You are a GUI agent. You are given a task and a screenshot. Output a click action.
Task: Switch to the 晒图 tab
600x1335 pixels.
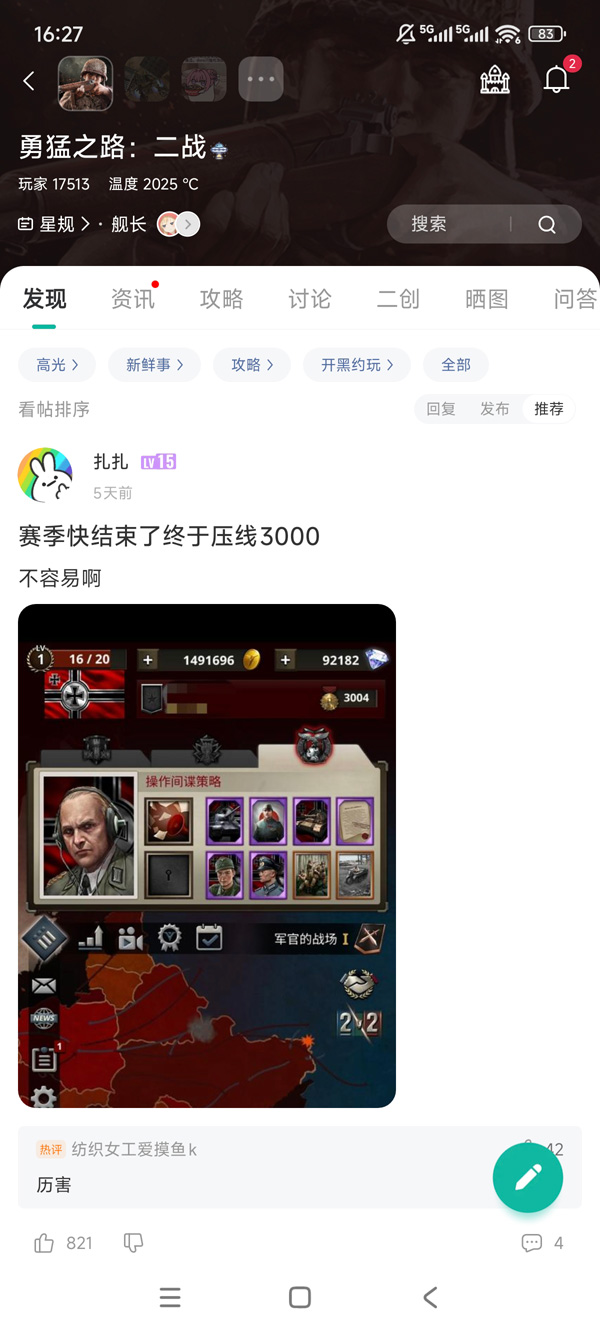click(x=486, y=298)
